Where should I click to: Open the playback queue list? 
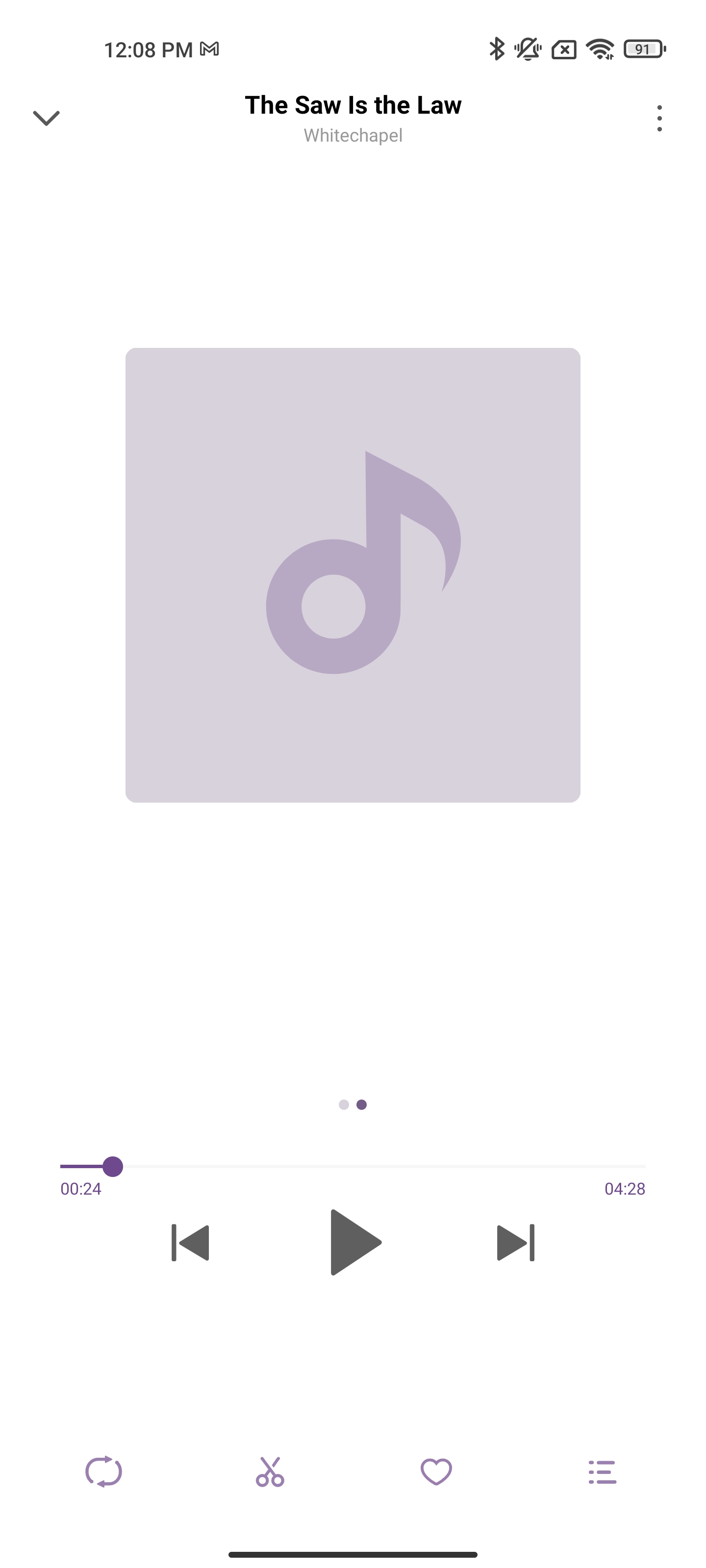click(603, 1472)
